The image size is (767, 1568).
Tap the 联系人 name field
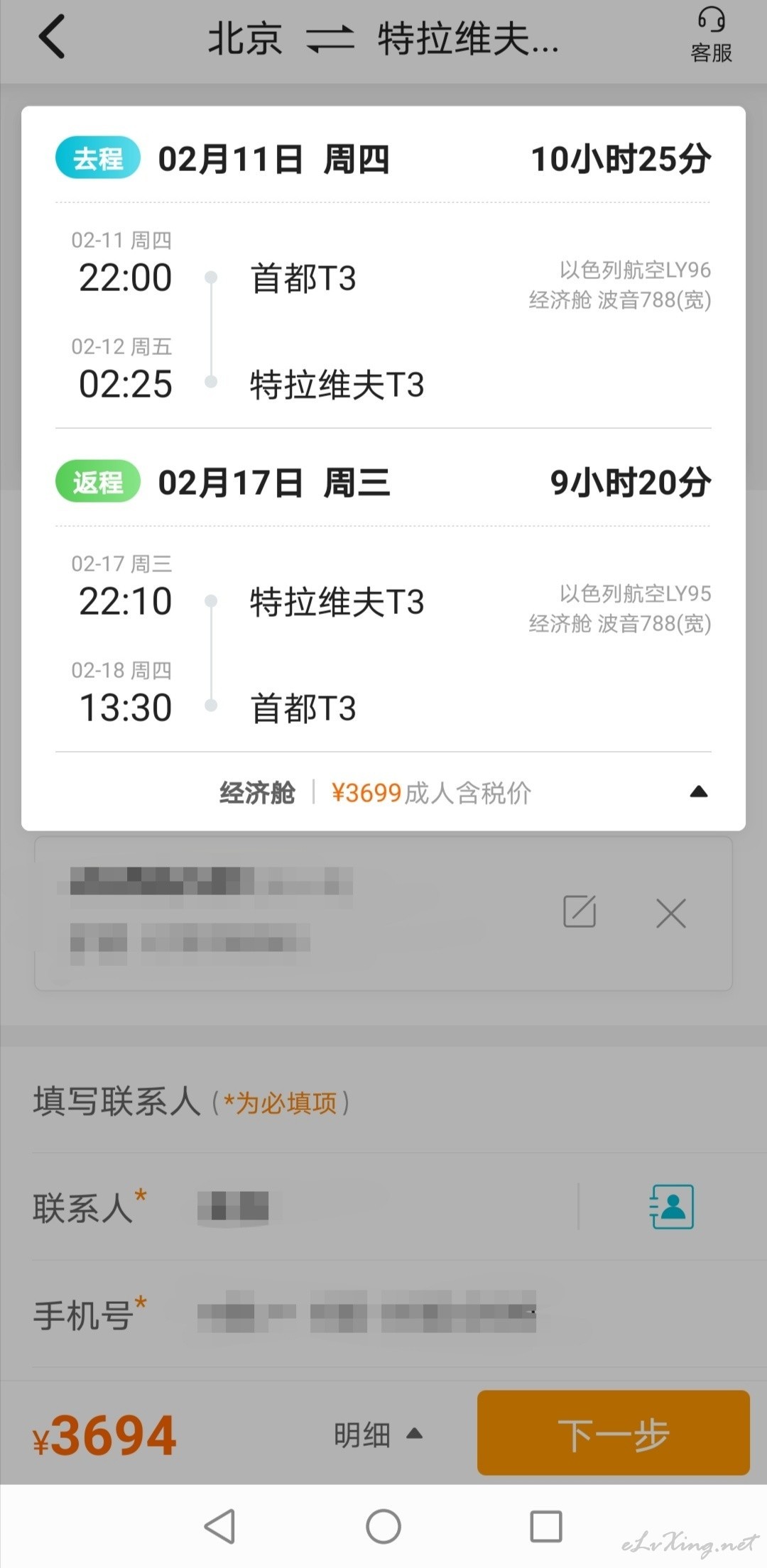(x=383, y=1206)
